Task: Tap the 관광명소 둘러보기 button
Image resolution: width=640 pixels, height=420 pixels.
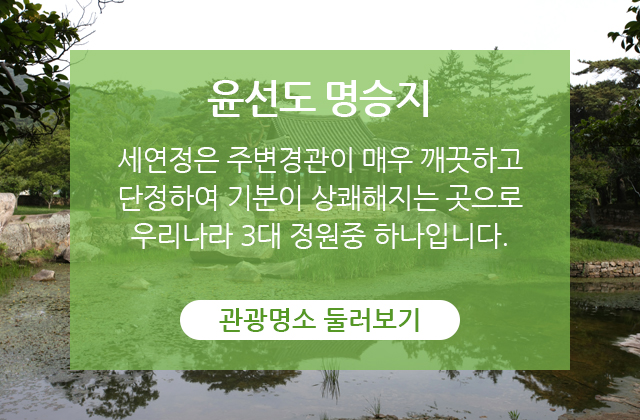Action: [x=320, y=320]
